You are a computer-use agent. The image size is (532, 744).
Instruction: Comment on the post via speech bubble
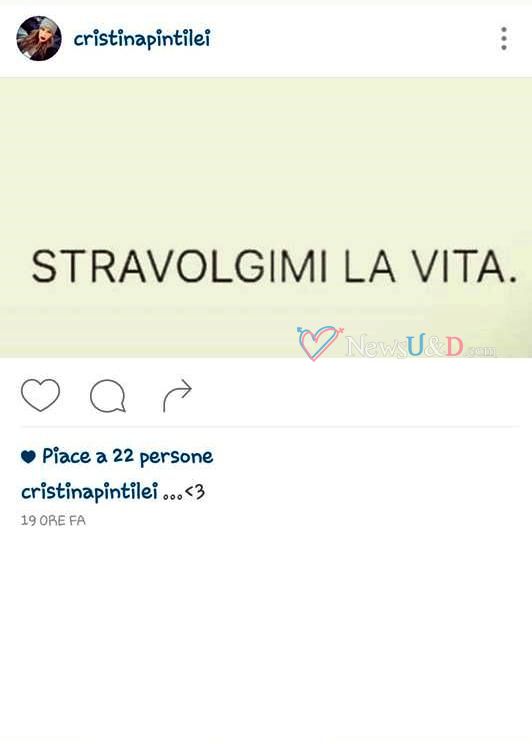108,396
